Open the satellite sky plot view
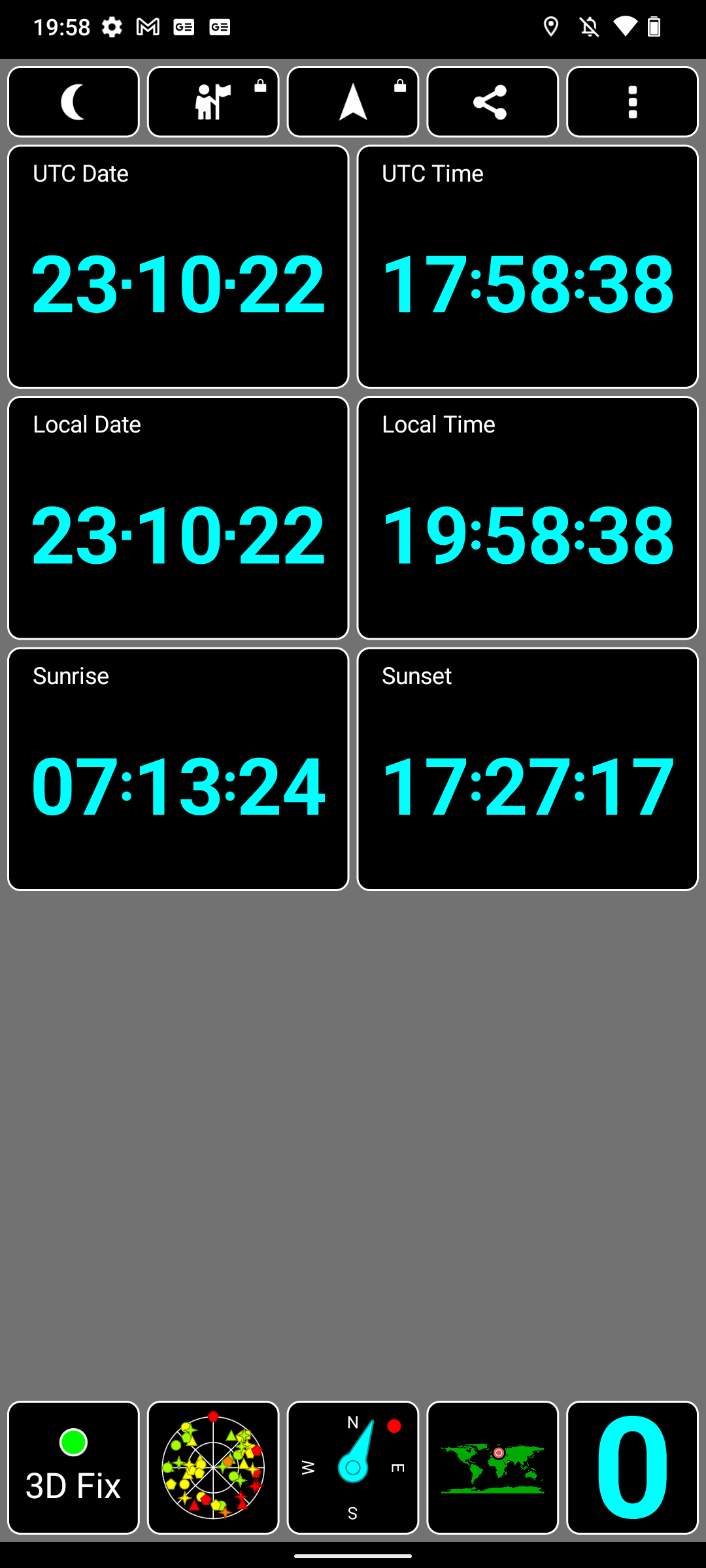 click(x=213, y=1467)
